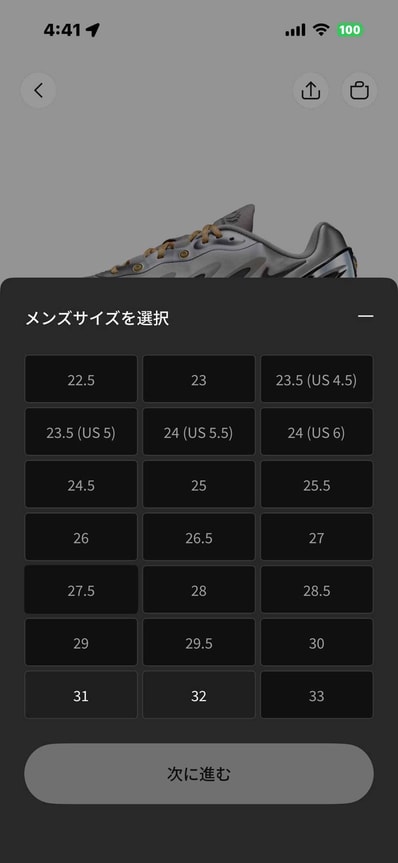Select size 28
The width and height of the screenshot is (398, 863).
[199, 590]
